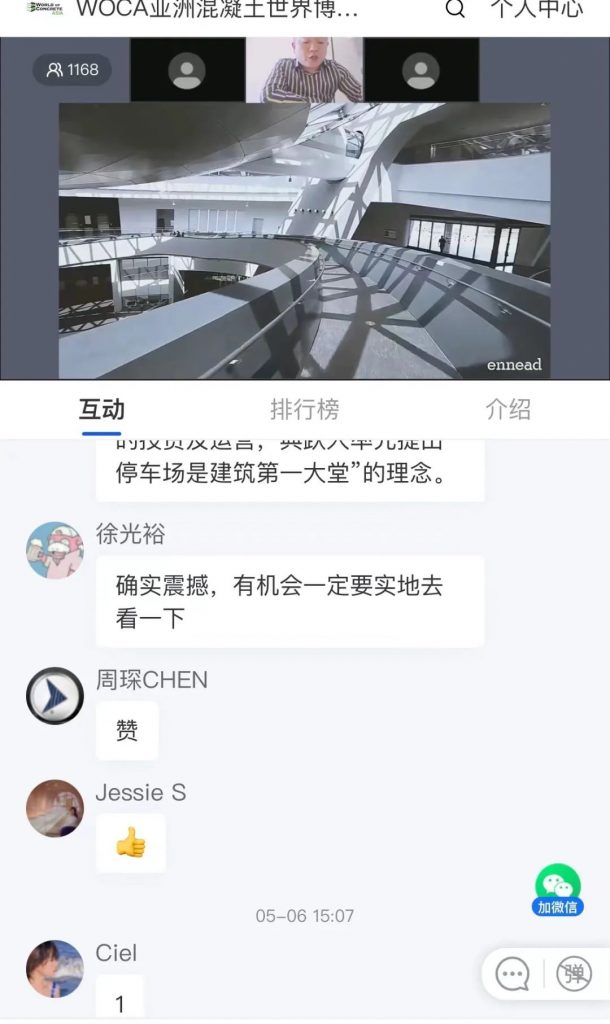The height and width of the screenshot is (1024, 610).
Task: Open Ciel's profile avatar
Action: [55, 968]
